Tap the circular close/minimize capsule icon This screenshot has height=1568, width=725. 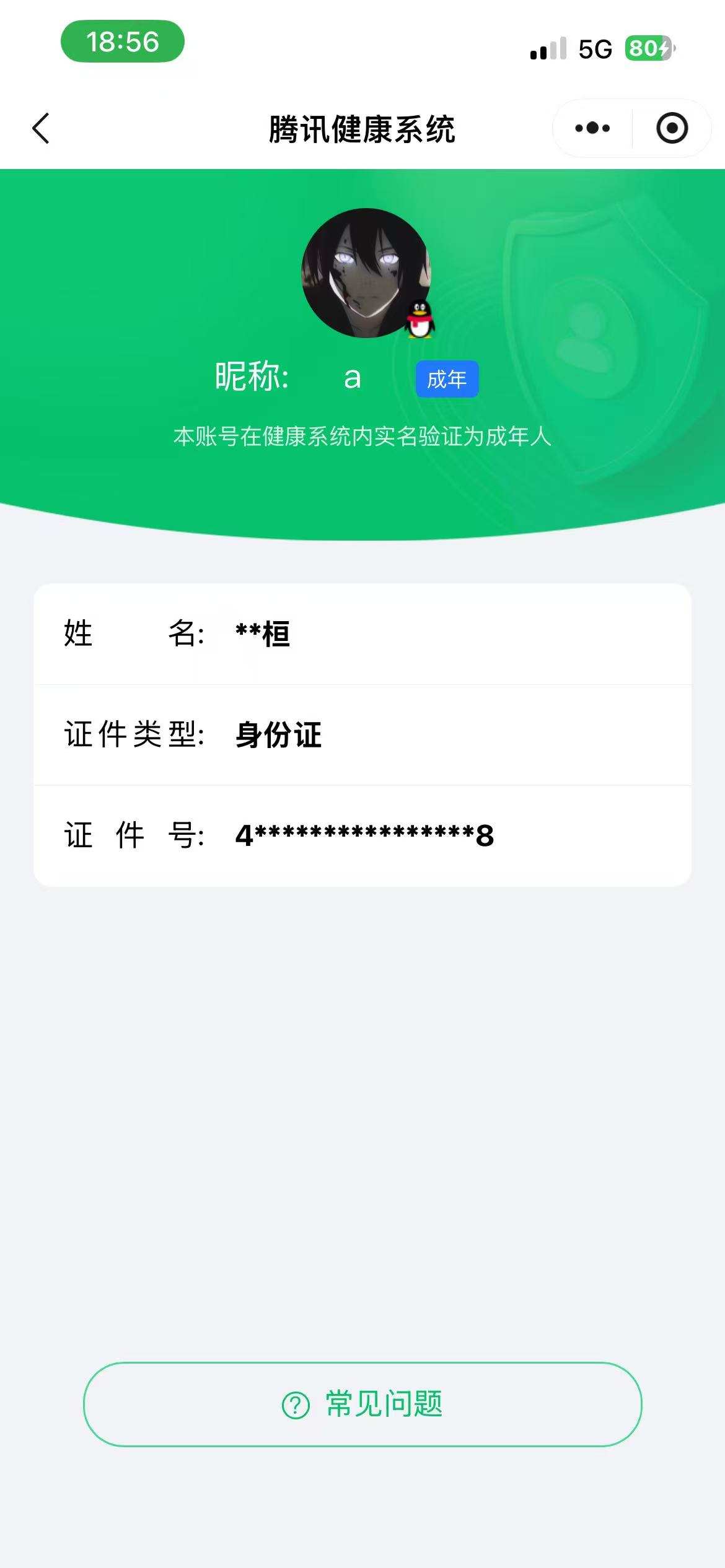[x=673, y=128]
